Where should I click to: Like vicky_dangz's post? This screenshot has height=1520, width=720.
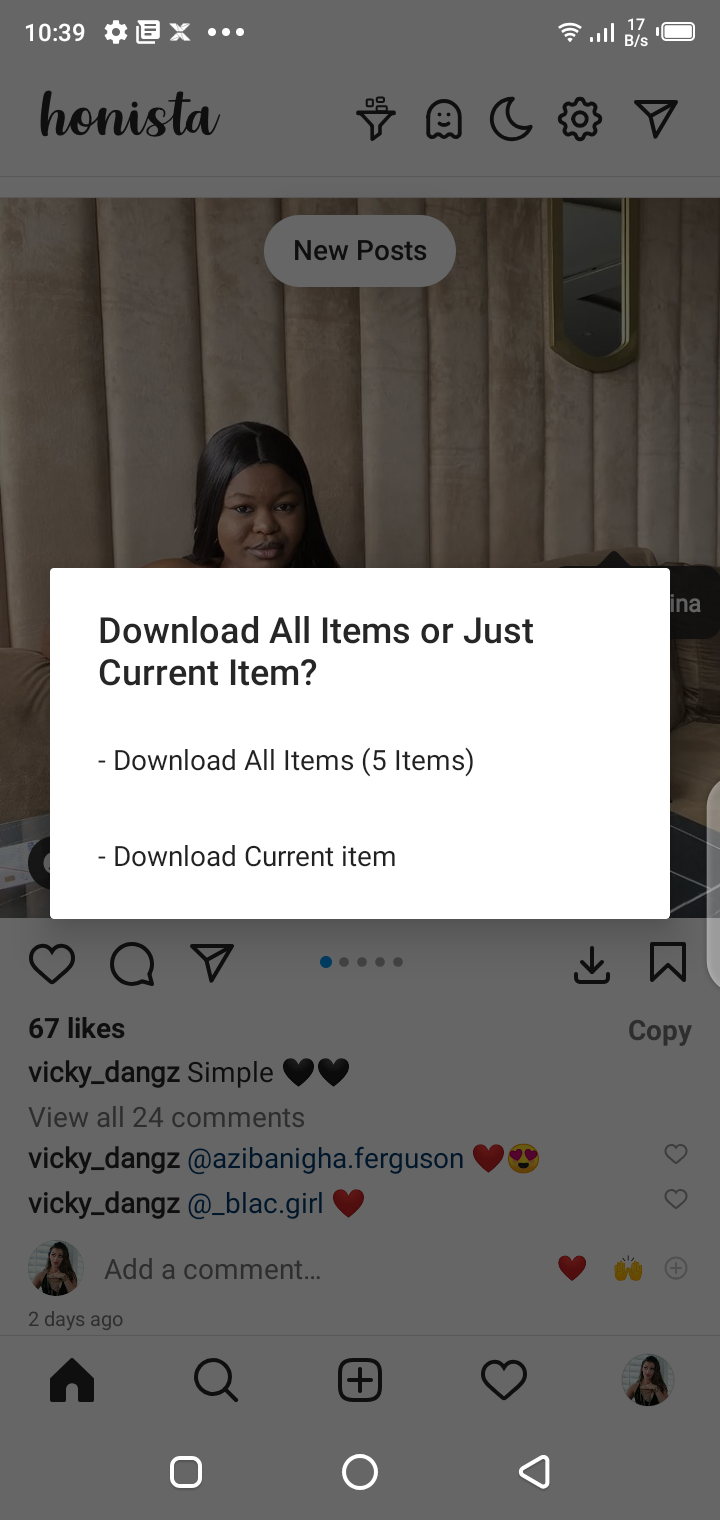click(x=52, y=963)
